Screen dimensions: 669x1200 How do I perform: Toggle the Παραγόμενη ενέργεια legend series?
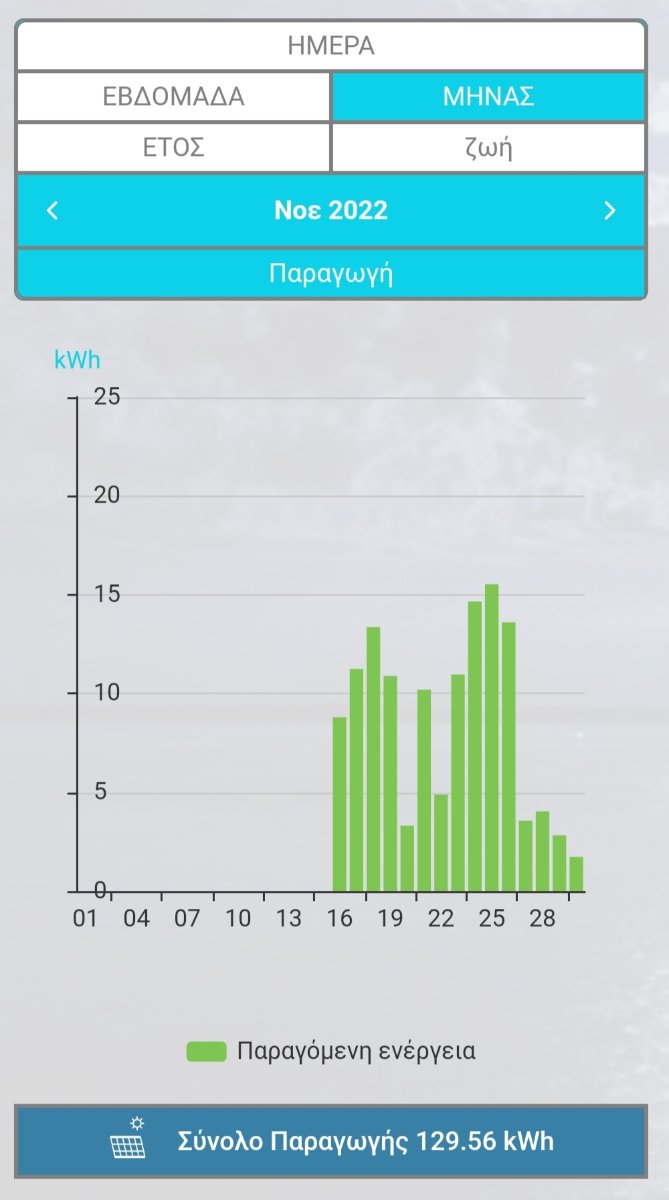331,1051
